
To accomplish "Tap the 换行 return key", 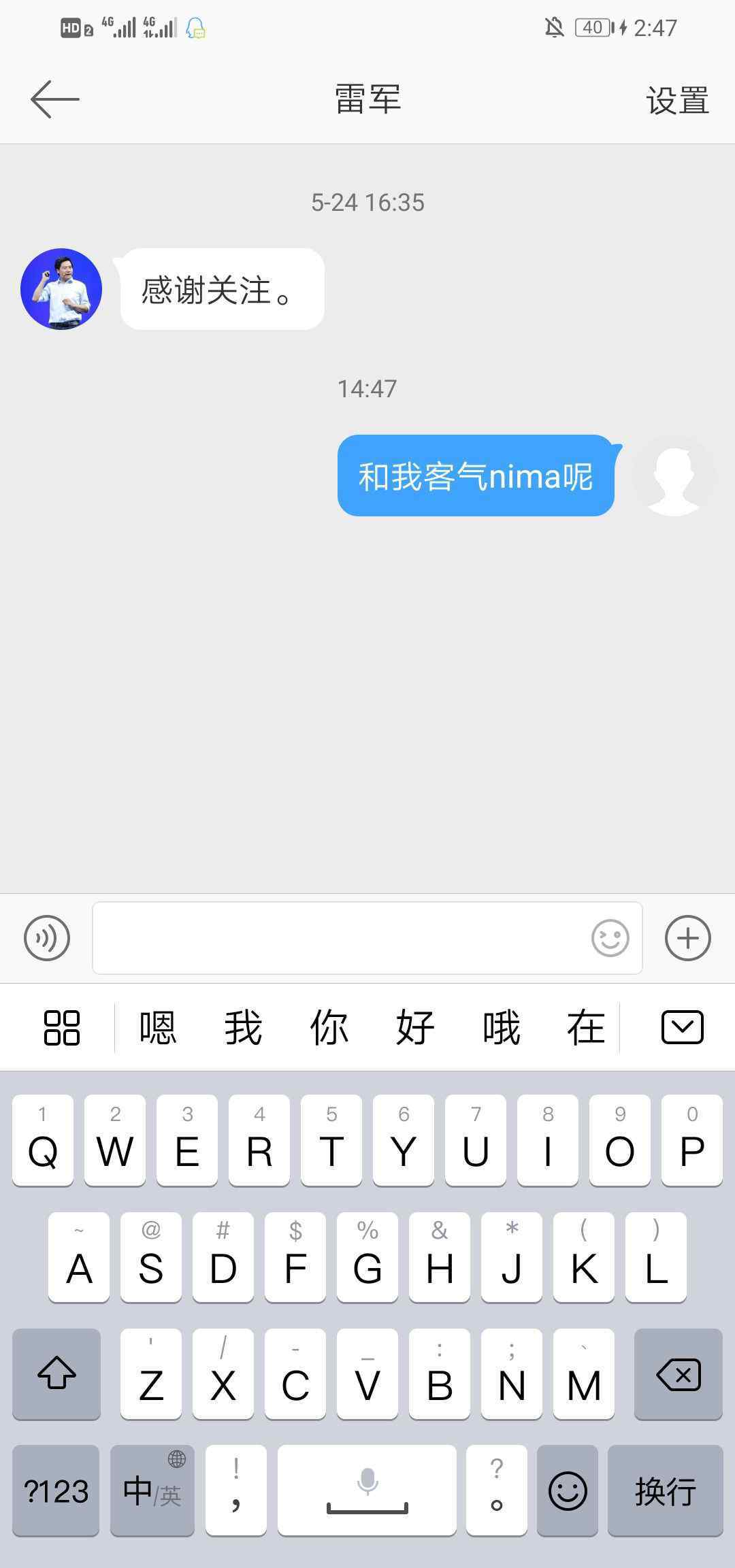I will point(665,1491).
